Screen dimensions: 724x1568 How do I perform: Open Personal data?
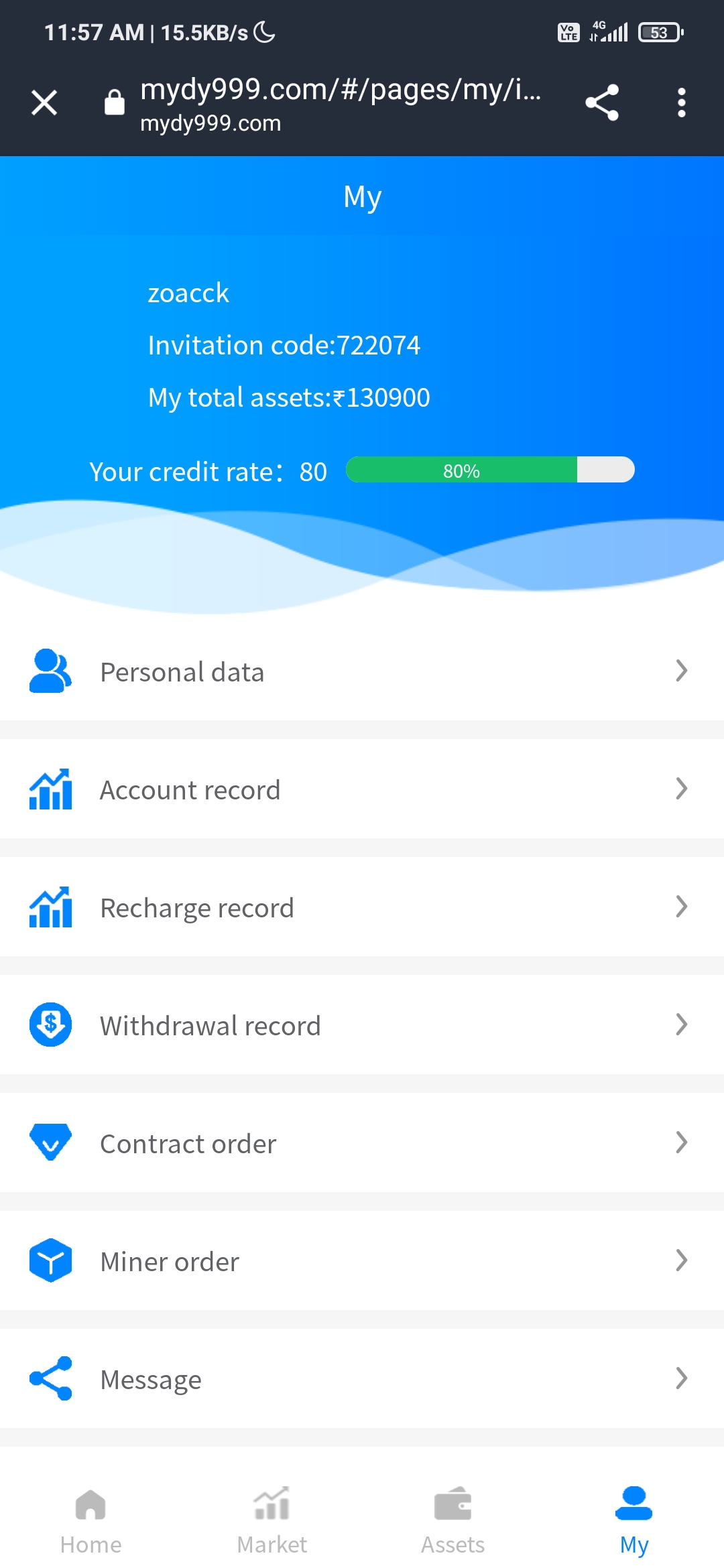point(362,671)
